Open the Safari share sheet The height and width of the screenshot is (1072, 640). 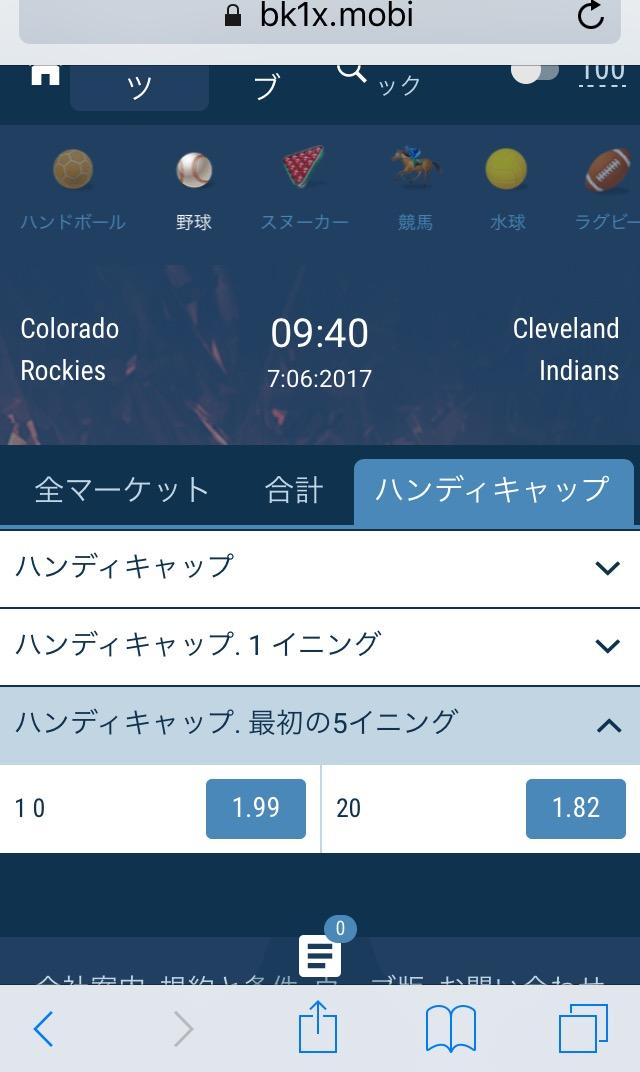[318, 1028]
